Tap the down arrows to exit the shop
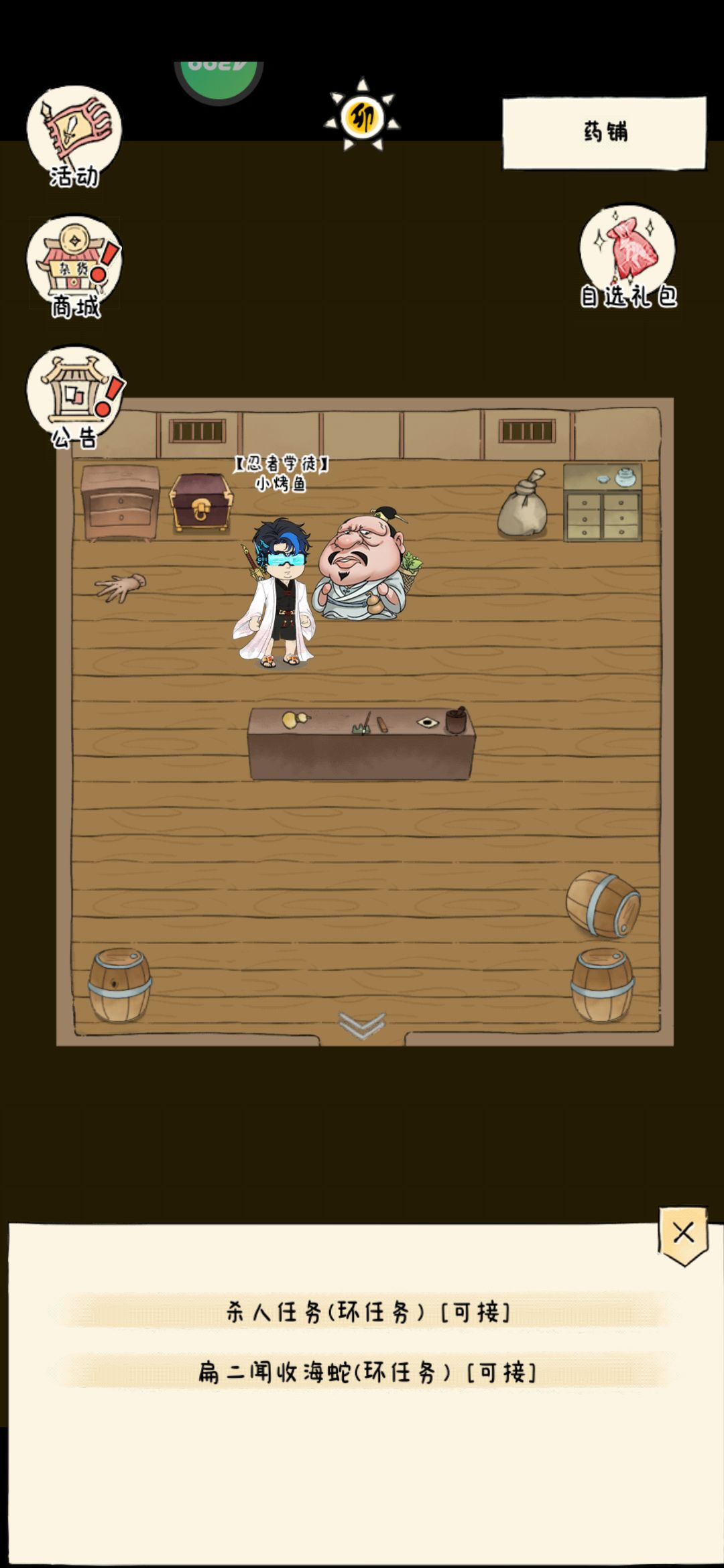Screen dimensions: 724x1568 362,1025
